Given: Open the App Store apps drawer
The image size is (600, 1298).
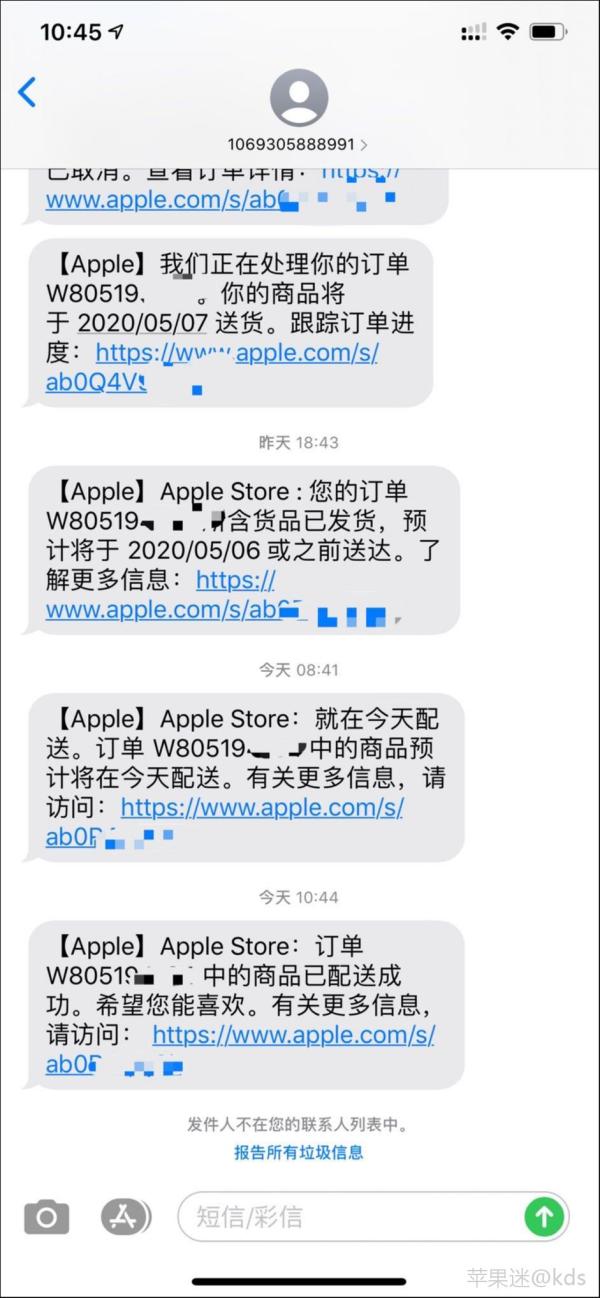Looking at the screenshot, I should tap(125, 1217).
